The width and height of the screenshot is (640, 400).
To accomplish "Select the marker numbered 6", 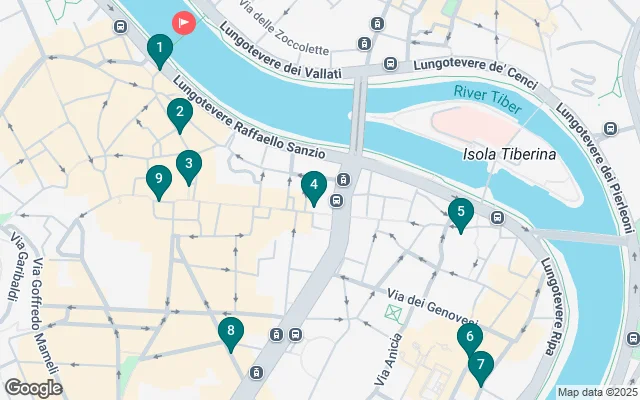I will 469,338.
